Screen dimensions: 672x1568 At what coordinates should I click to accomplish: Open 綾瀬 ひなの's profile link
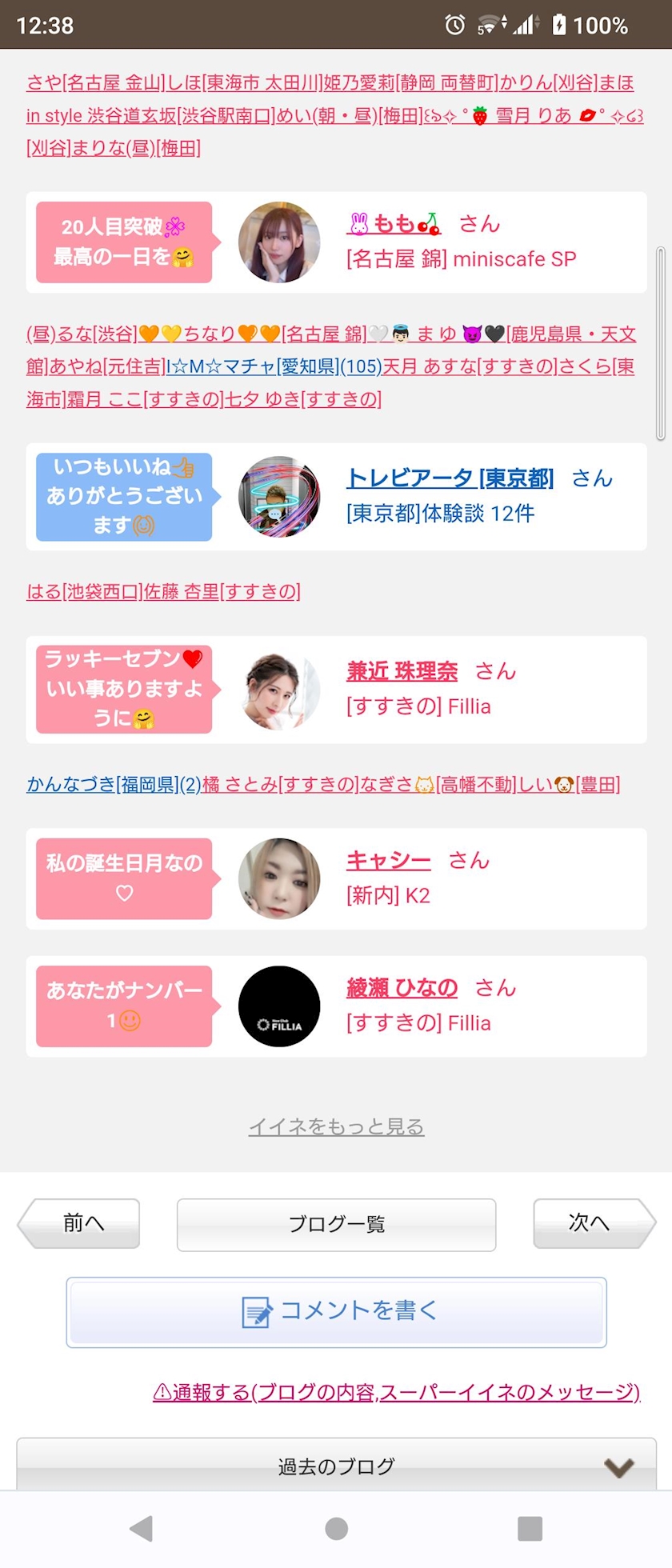[x=402, y=988]
